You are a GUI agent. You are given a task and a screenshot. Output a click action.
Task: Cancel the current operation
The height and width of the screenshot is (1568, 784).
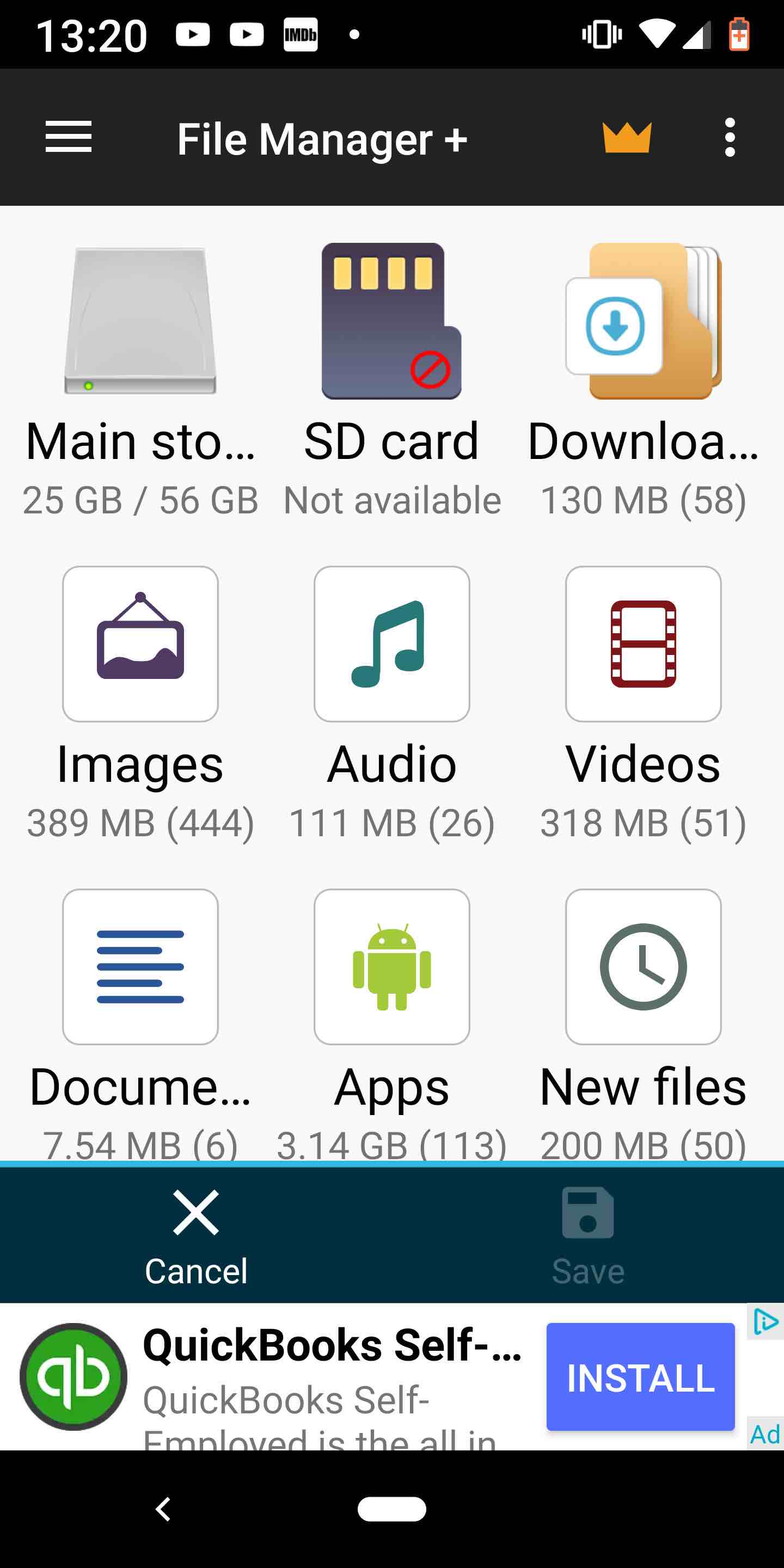pos(196,1236)
